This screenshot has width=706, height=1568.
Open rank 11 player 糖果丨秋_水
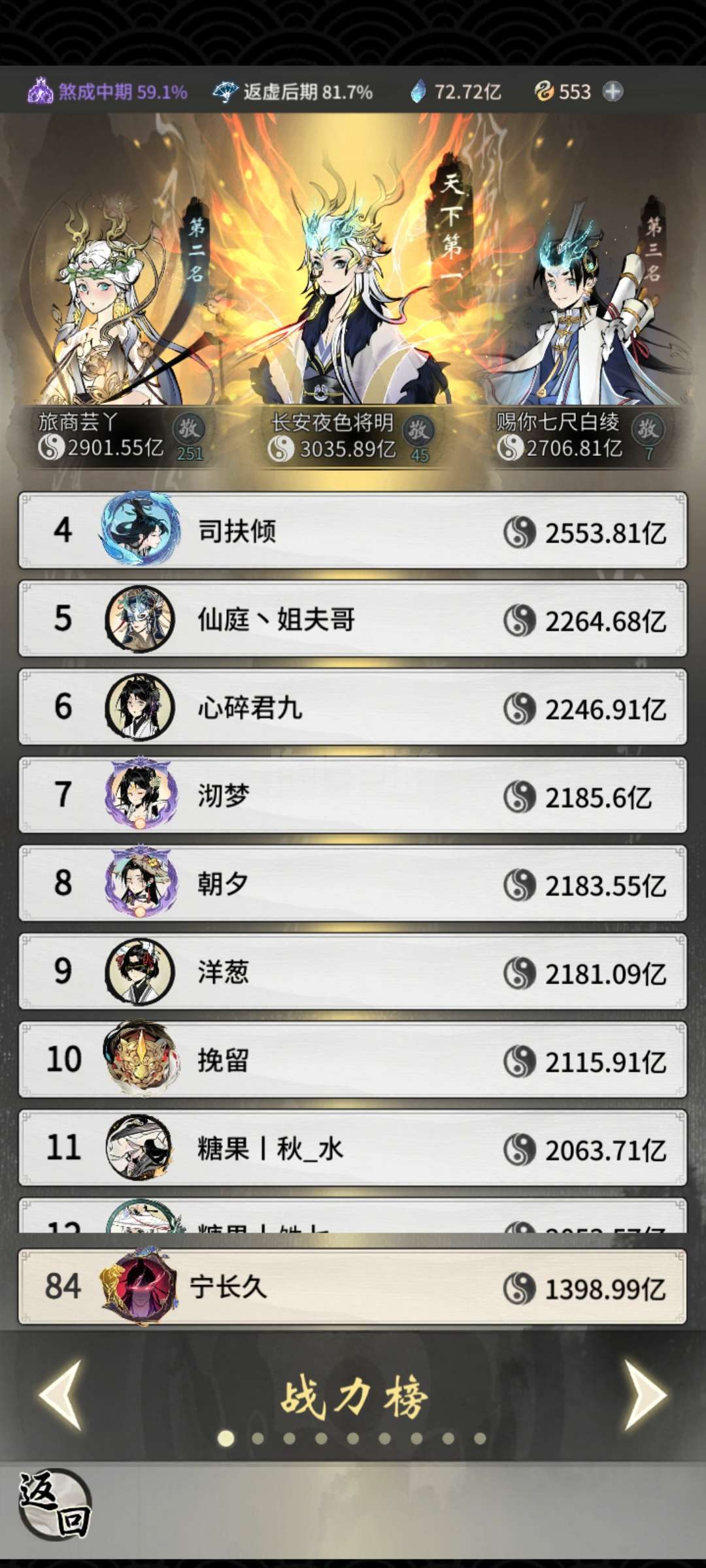point(353,1148)
